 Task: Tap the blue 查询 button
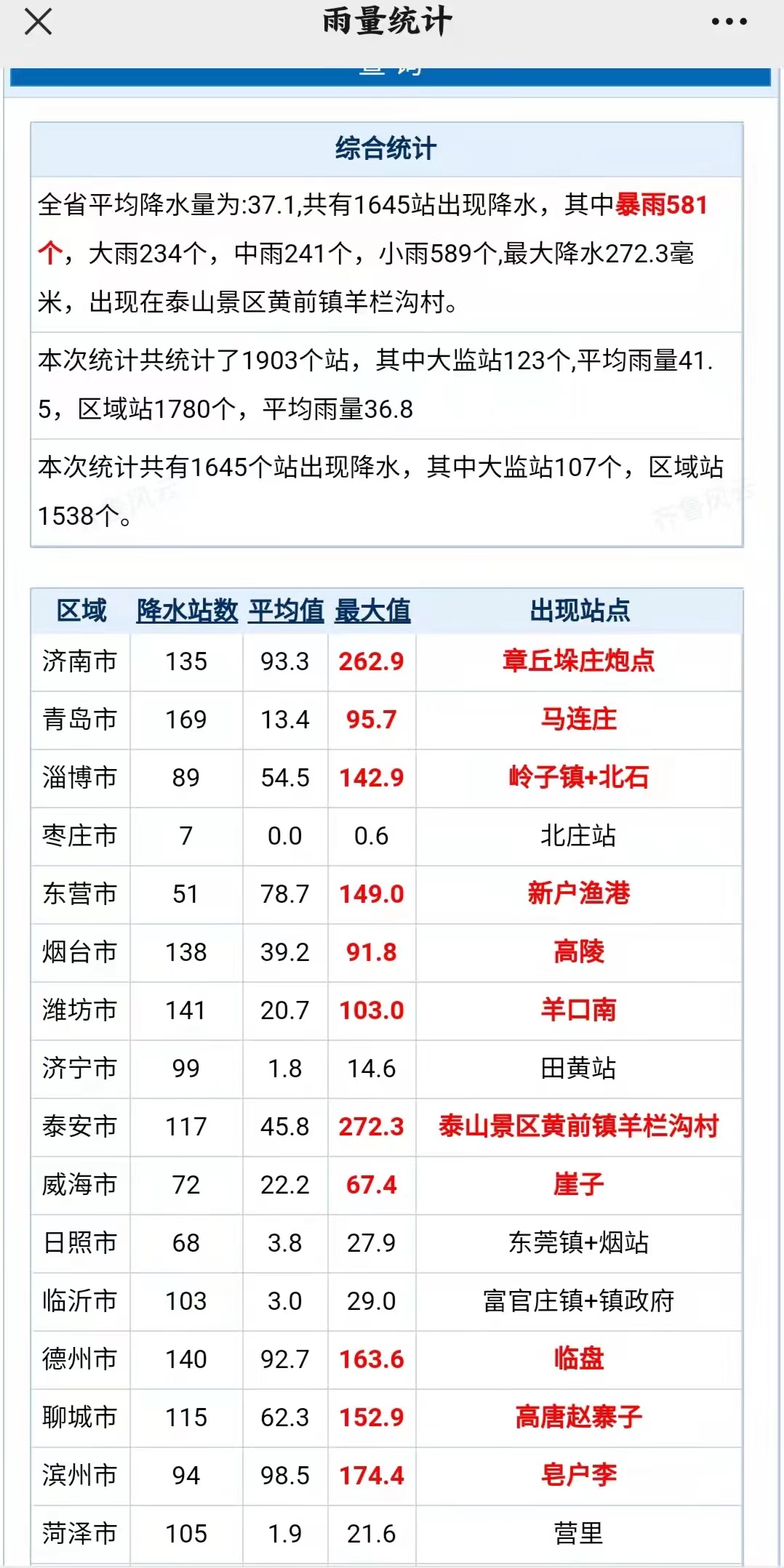pyautogui.click(x=391, y=75)
